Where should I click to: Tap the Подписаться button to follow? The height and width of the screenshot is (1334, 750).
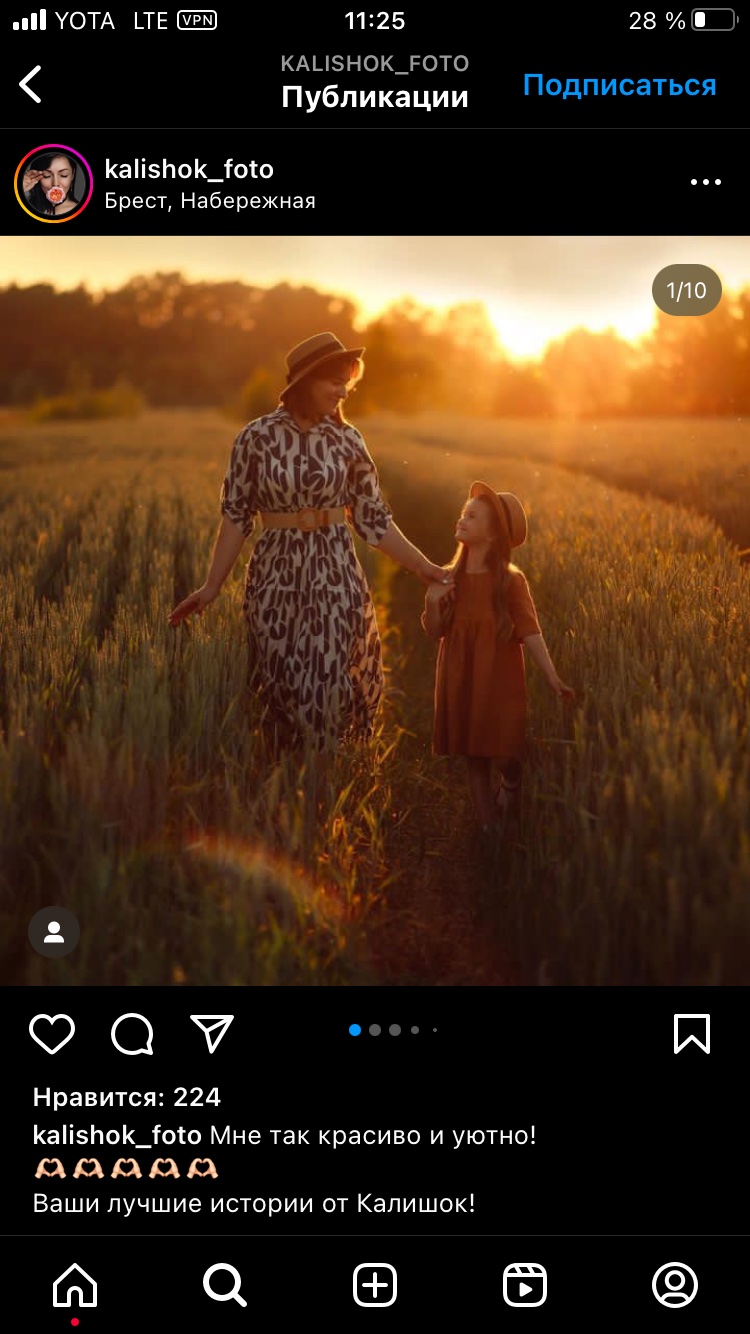click(x=619, y=85)
